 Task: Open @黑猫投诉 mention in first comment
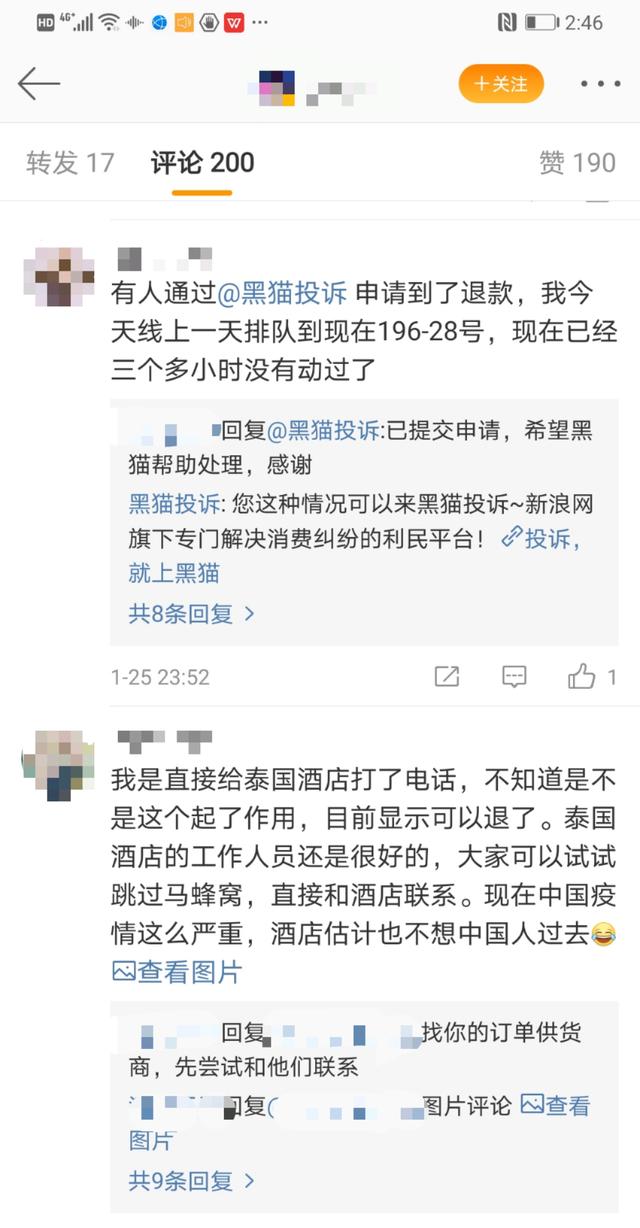(x=283, y=293)
